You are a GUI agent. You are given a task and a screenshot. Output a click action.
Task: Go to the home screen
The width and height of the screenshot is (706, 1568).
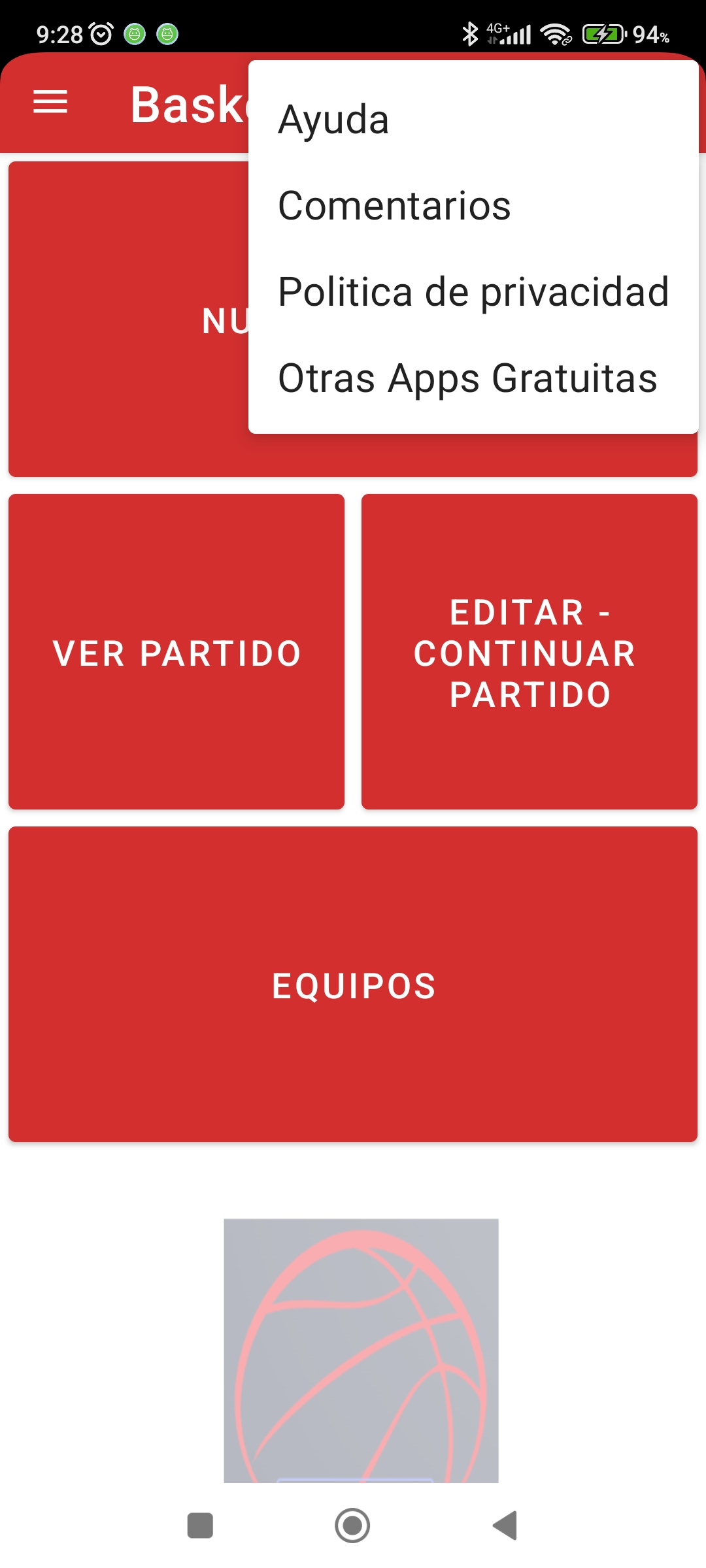(x=352, y=1526)
